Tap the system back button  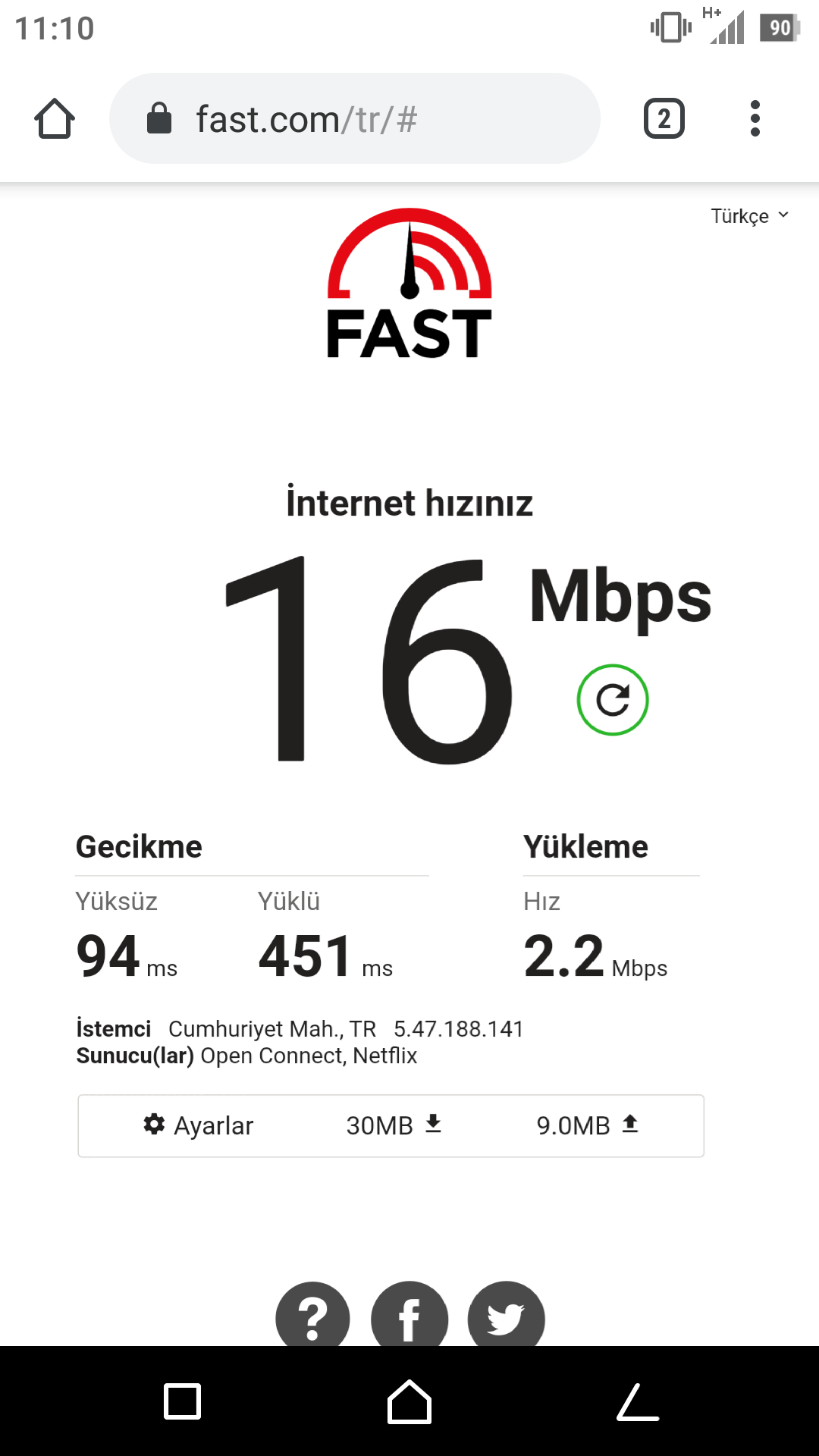click(x=638, y=1401)
